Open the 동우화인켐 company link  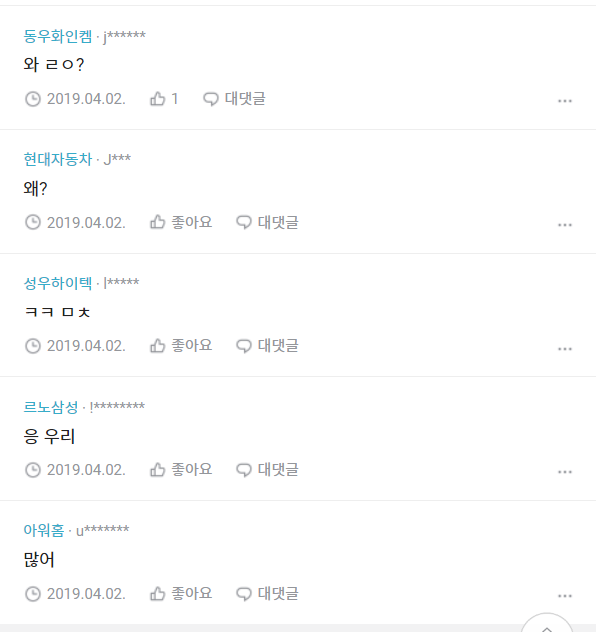[58, 36]
